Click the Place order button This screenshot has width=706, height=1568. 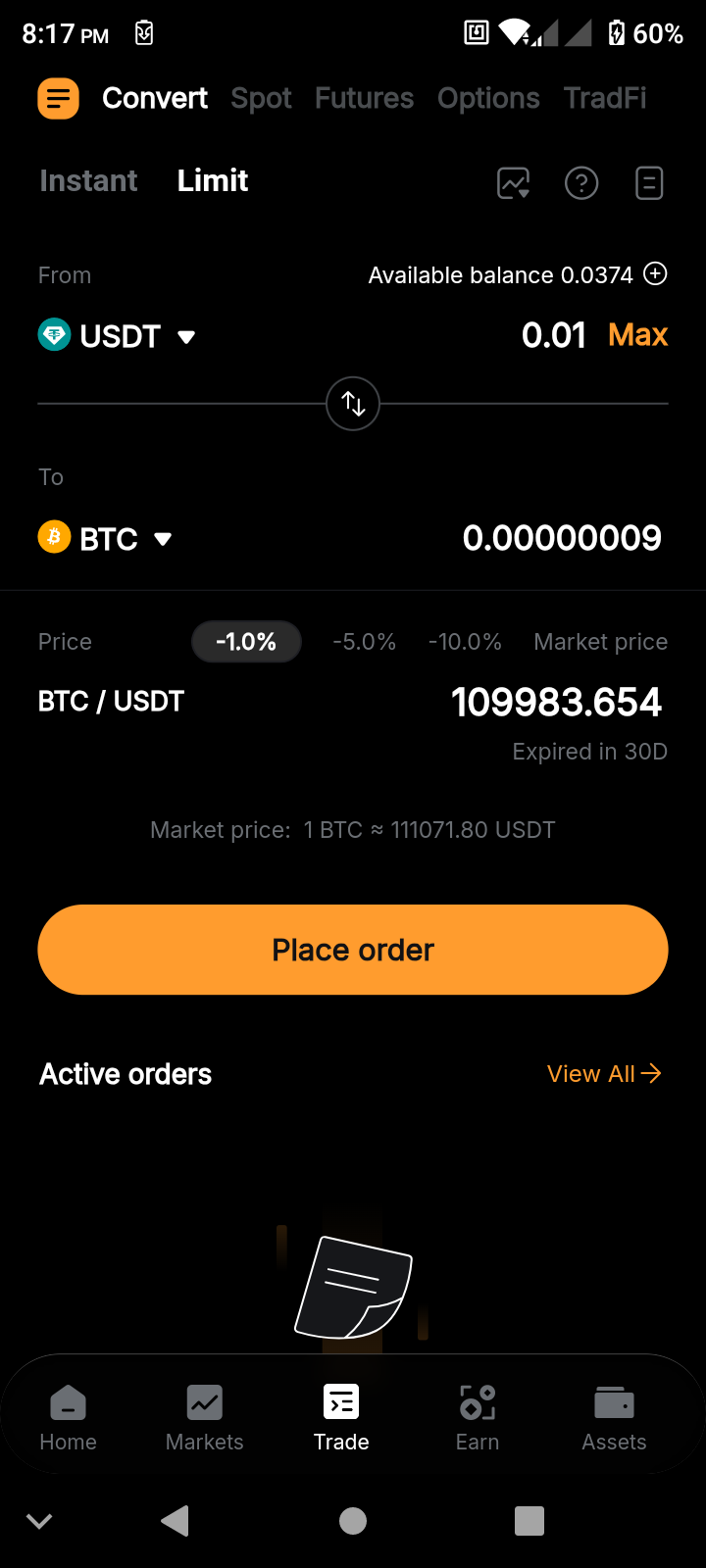click(x=353, y=949)
